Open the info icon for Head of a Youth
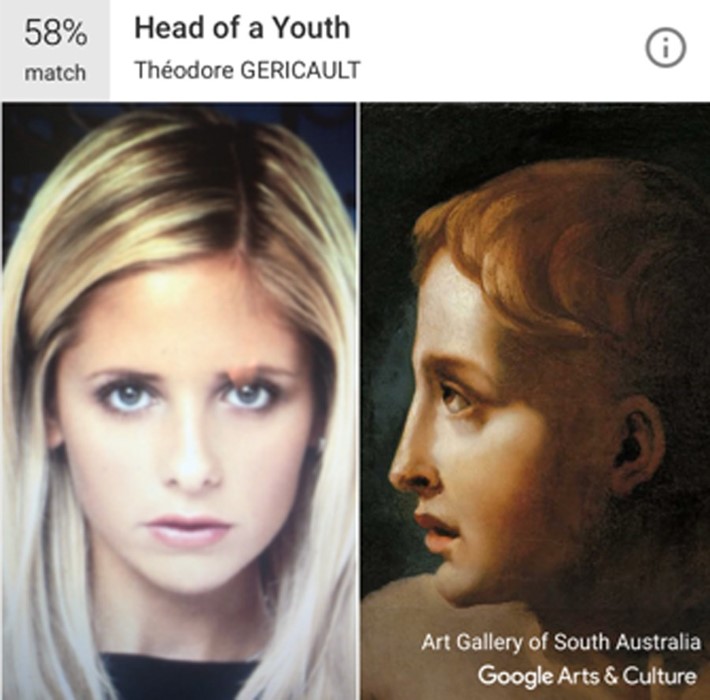Image resolution: width=710 pixels, height=700 pixels. 665,48
